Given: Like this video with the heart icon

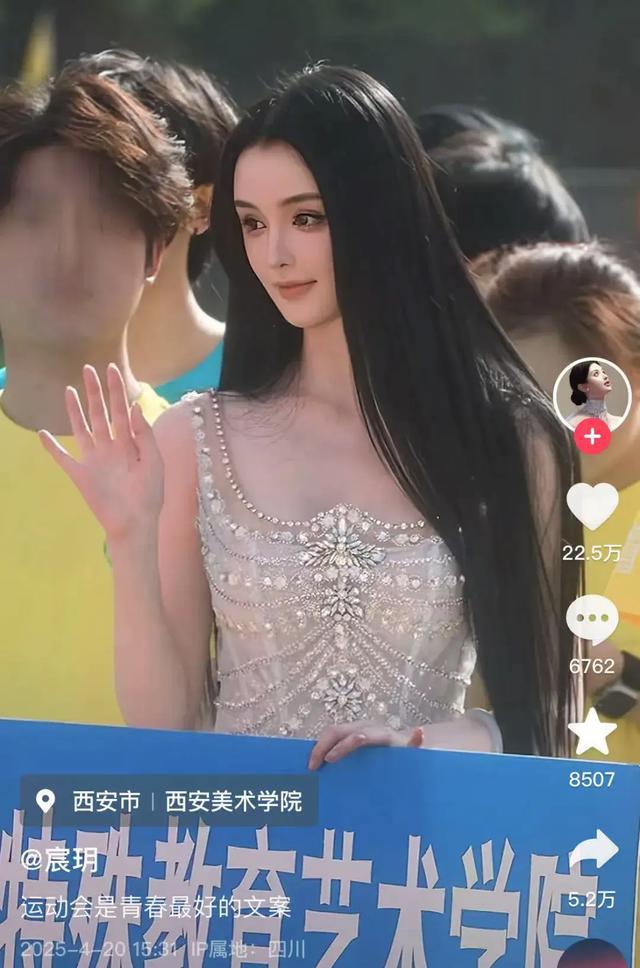Looking at the screenshot, I should (x=592, y=506).
